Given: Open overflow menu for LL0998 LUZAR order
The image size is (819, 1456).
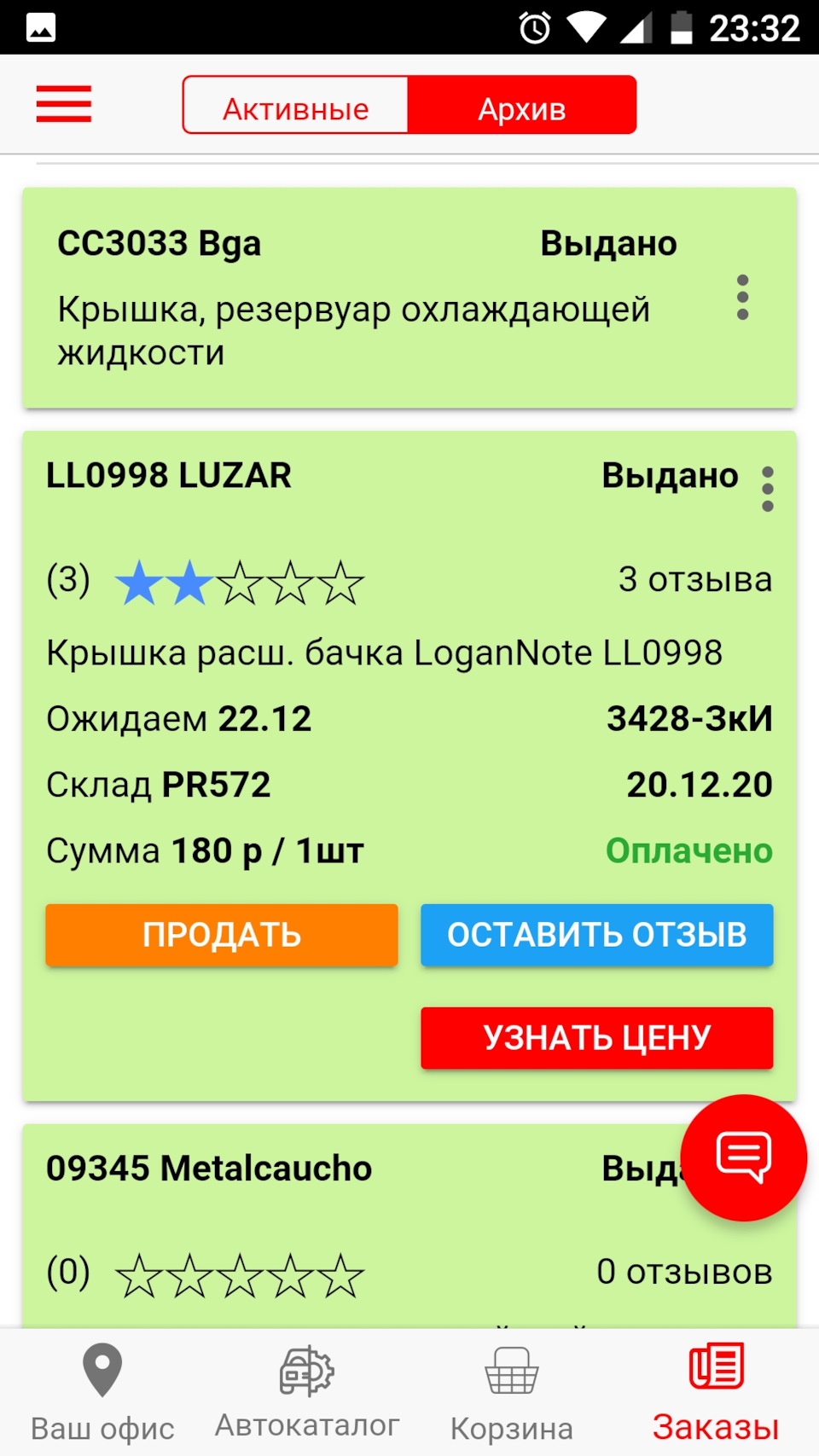Looking at the screenshot, I should click(767, 489).
